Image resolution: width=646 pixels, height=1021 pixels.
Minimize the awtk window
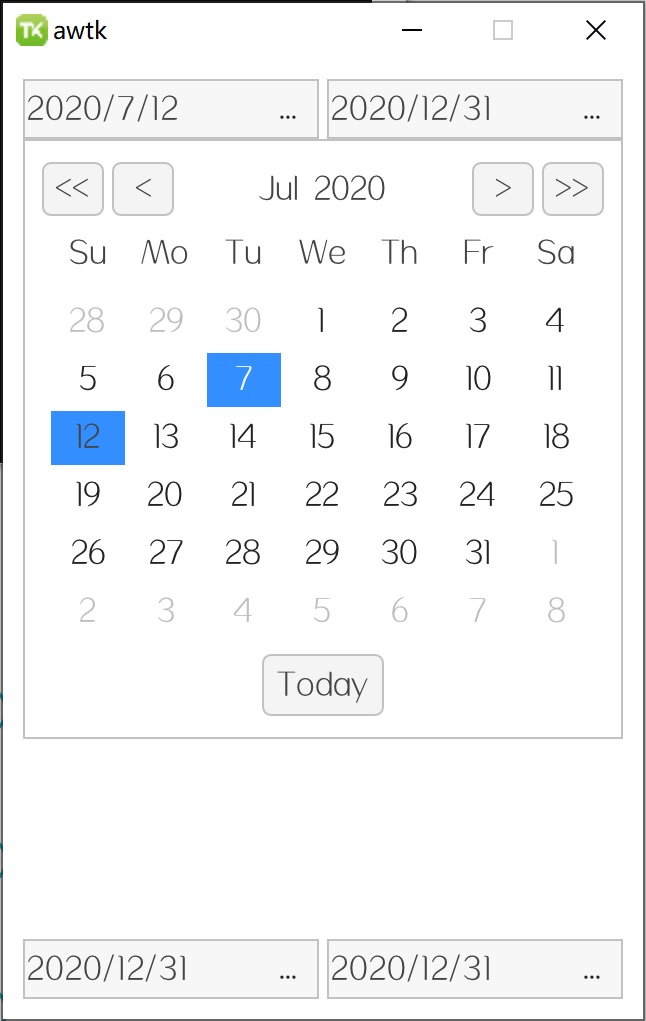point(411,30)
